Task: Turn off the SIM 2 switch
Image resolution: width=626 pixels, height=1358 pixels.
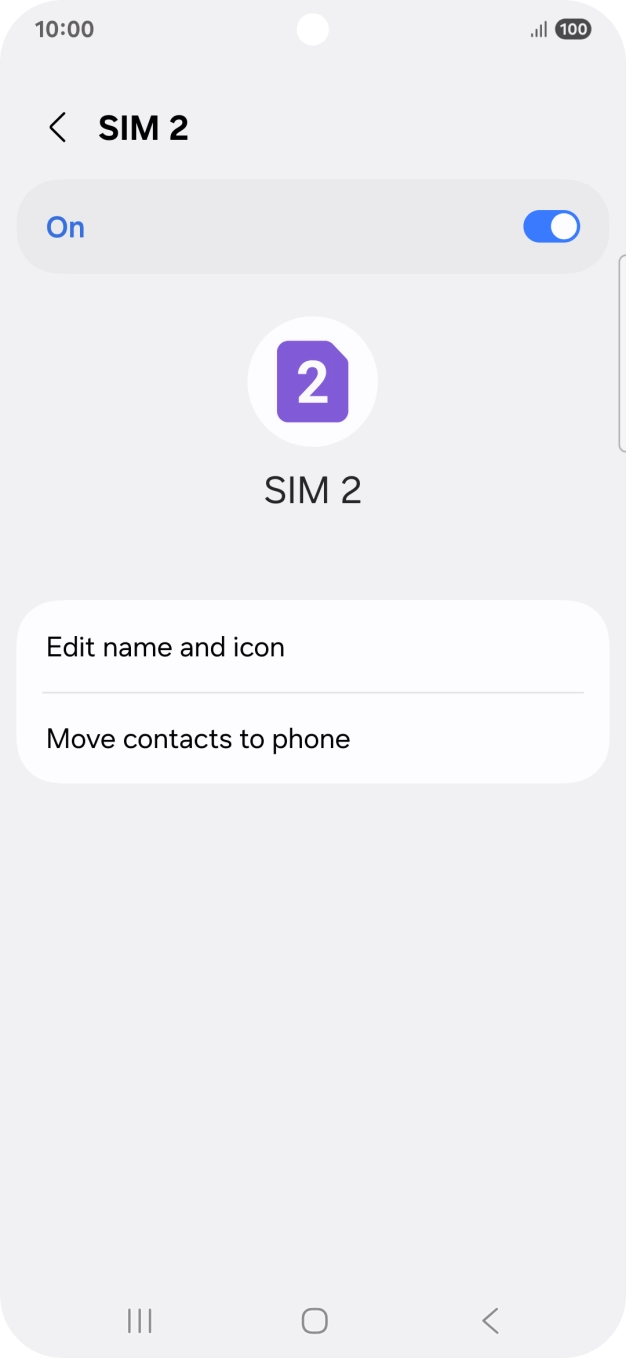Action: click(x=551, y=227)
